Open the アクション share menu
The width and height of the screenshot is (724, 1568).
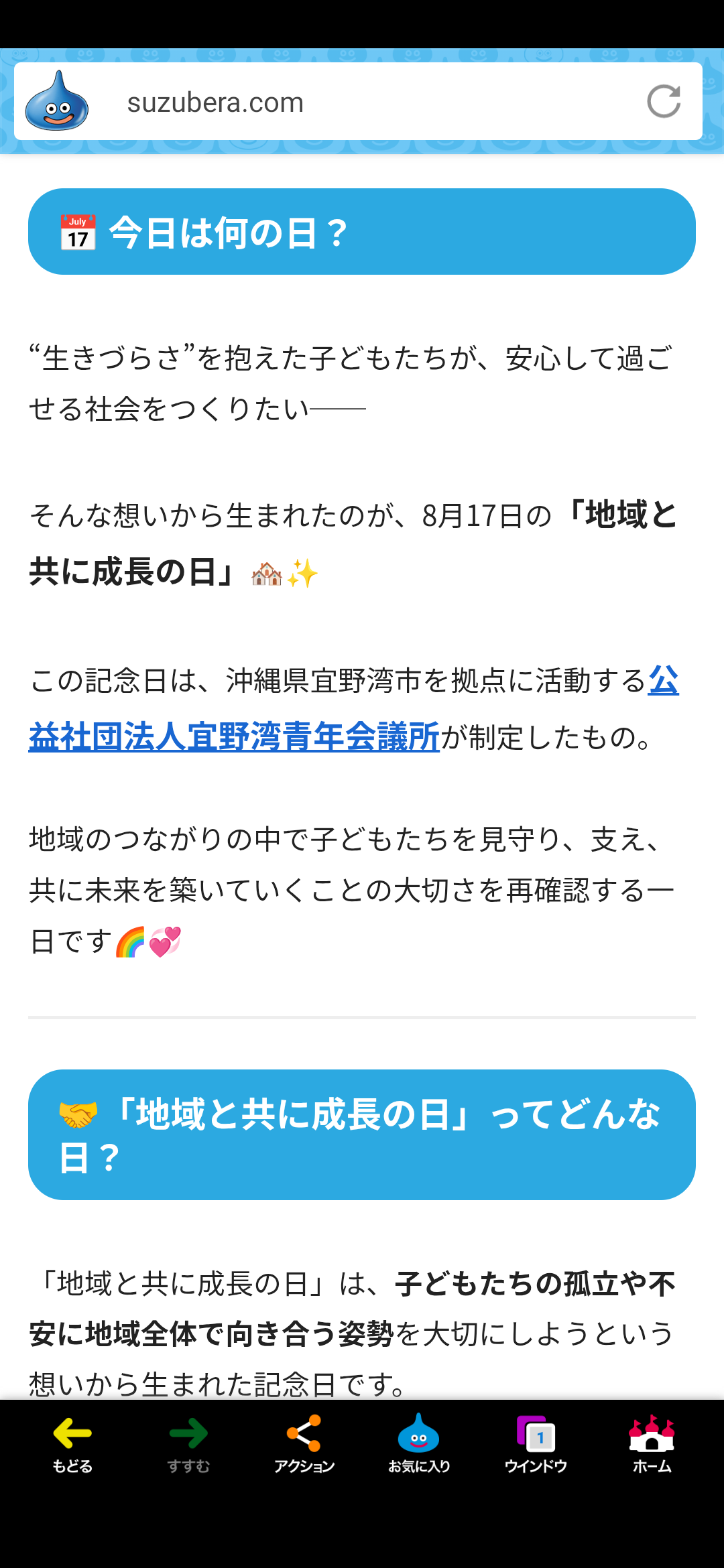(x=304, y=1444)
